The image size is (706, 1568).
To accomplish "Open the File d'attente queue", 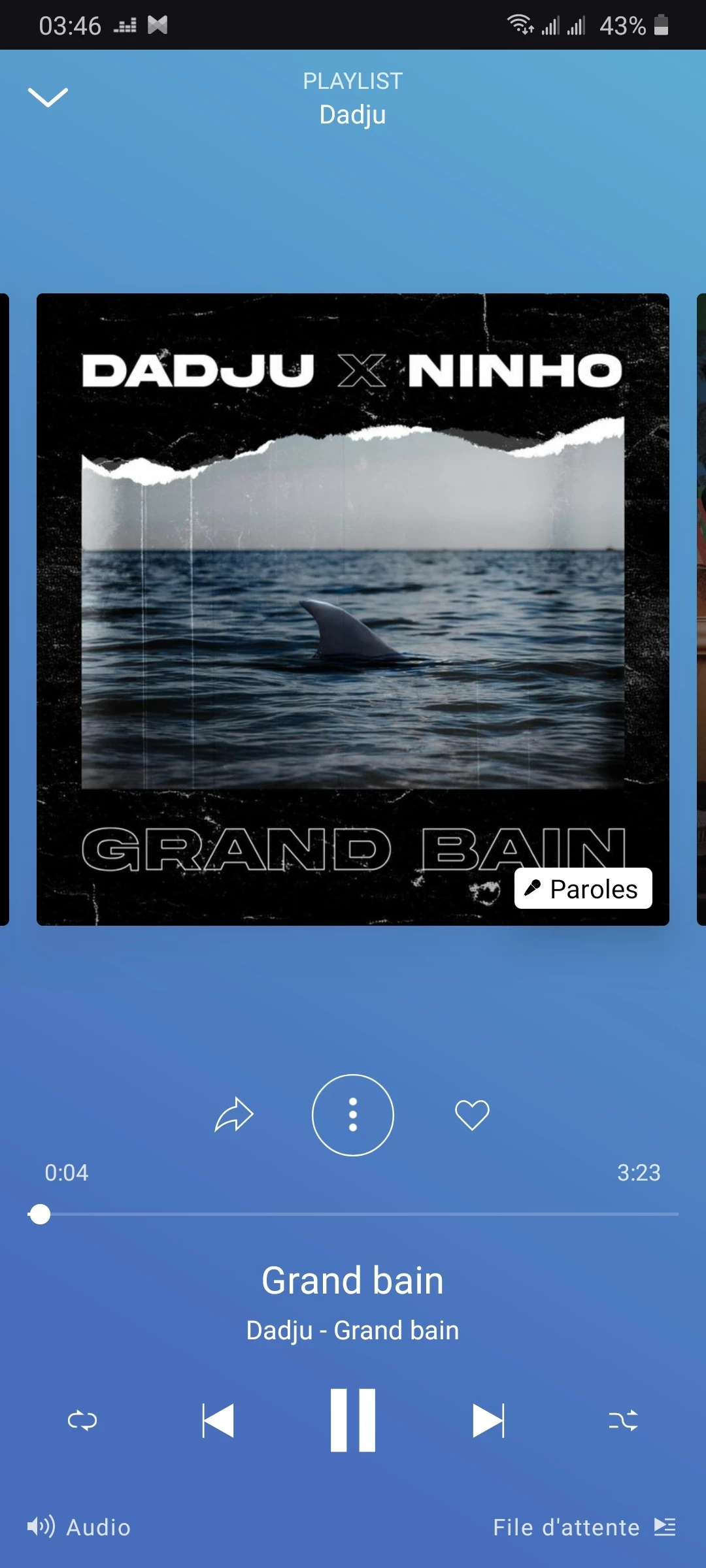I will click(584, 1527).
